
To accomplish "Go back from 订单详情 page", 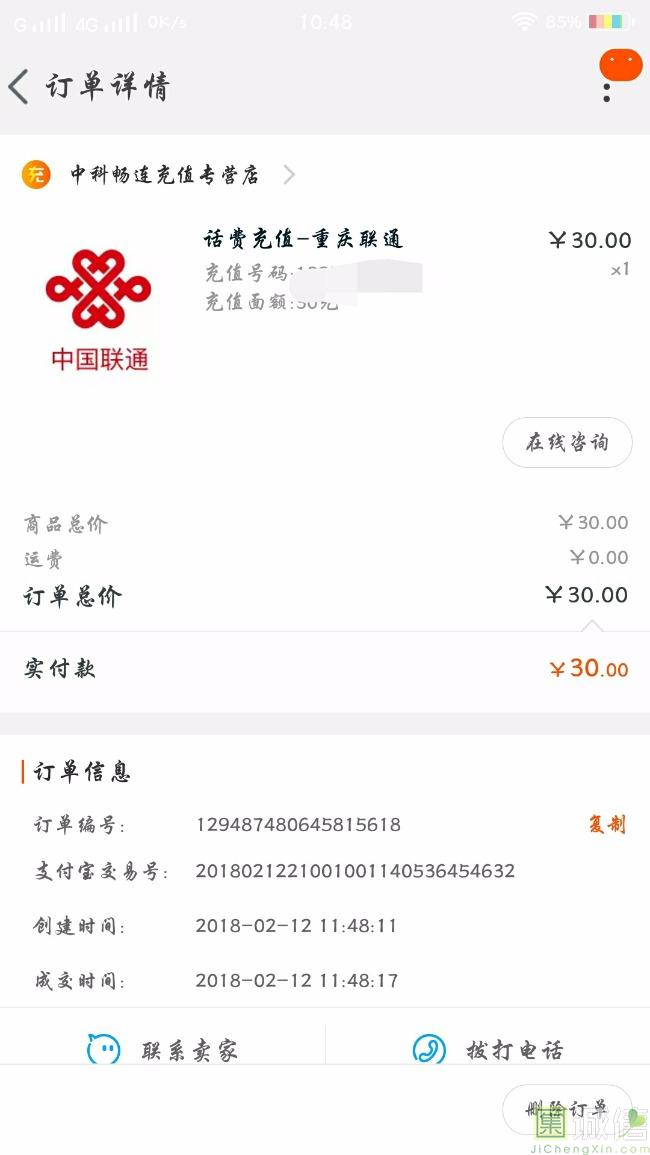I will [19, 86].
